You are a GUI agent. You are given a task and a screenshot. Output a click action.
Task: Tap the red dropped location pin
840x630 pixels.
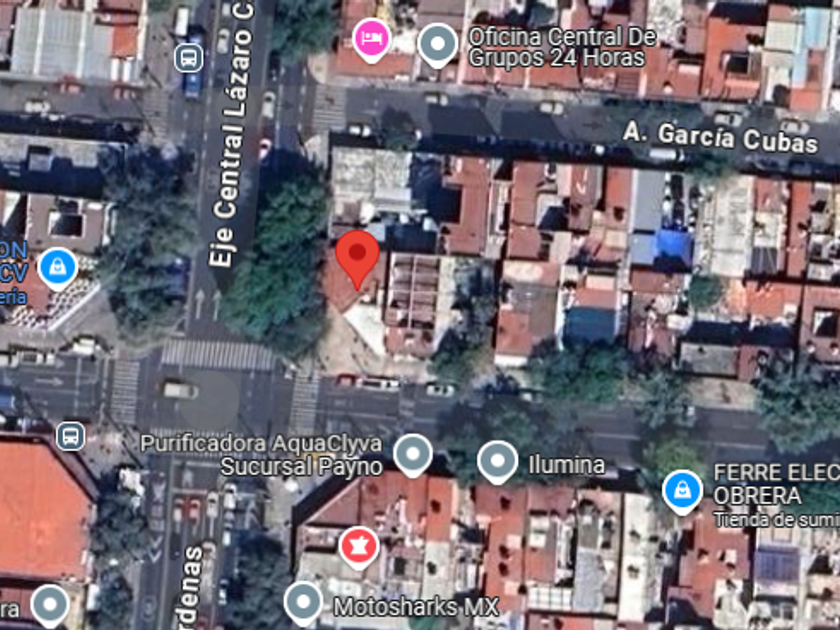tap(357, 260)
